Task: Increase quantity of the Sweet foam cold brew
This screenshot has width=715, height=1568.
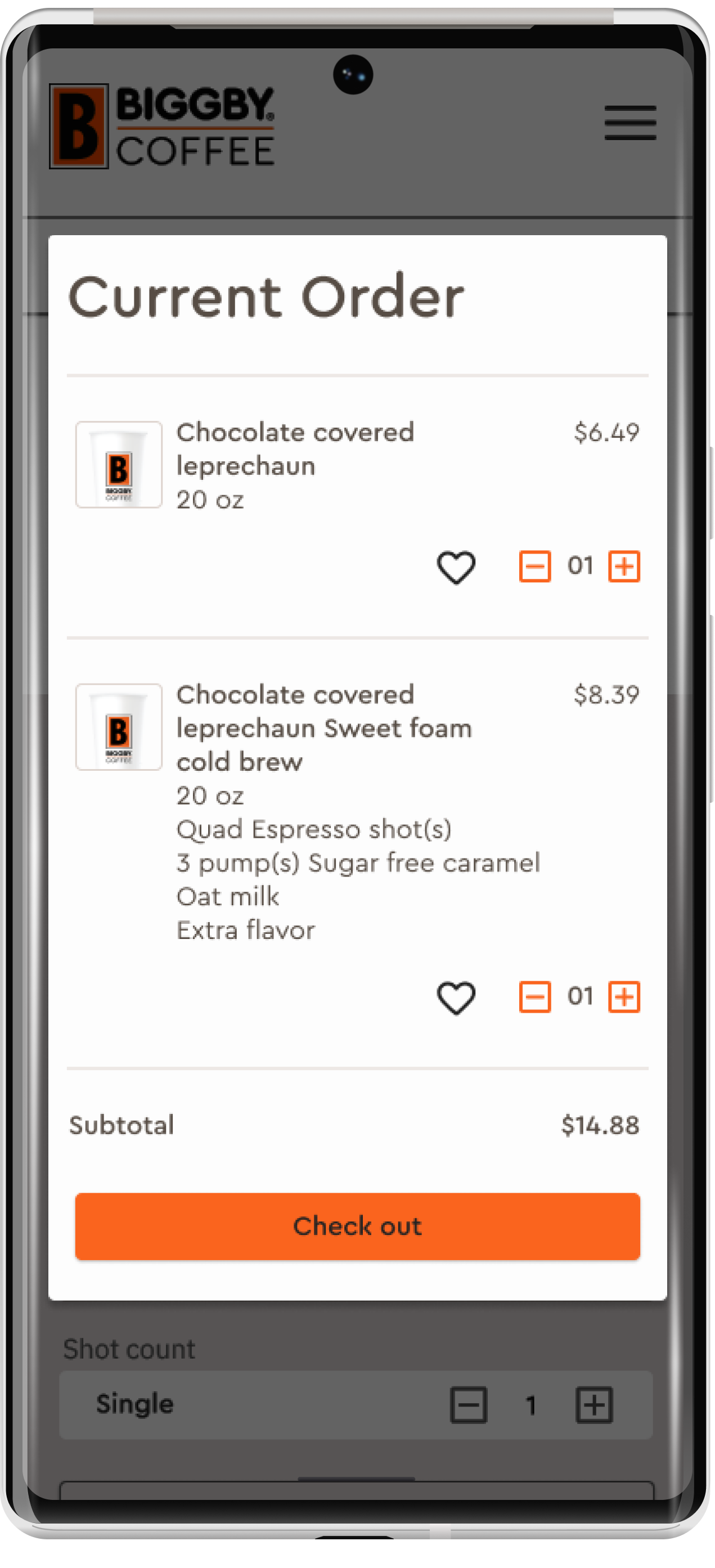Action: tap(624, 997)
